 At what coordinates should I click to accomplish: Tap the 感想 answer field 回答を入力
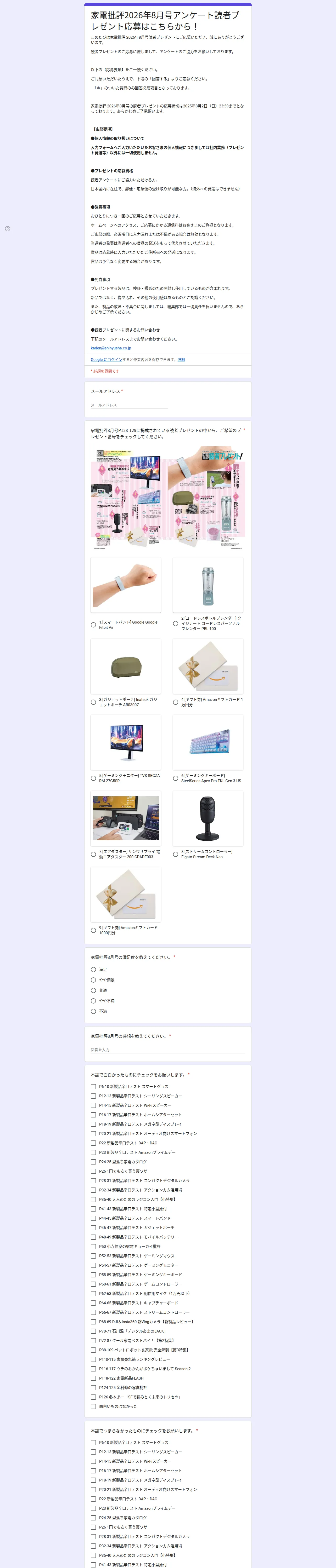click(168, 1050)
